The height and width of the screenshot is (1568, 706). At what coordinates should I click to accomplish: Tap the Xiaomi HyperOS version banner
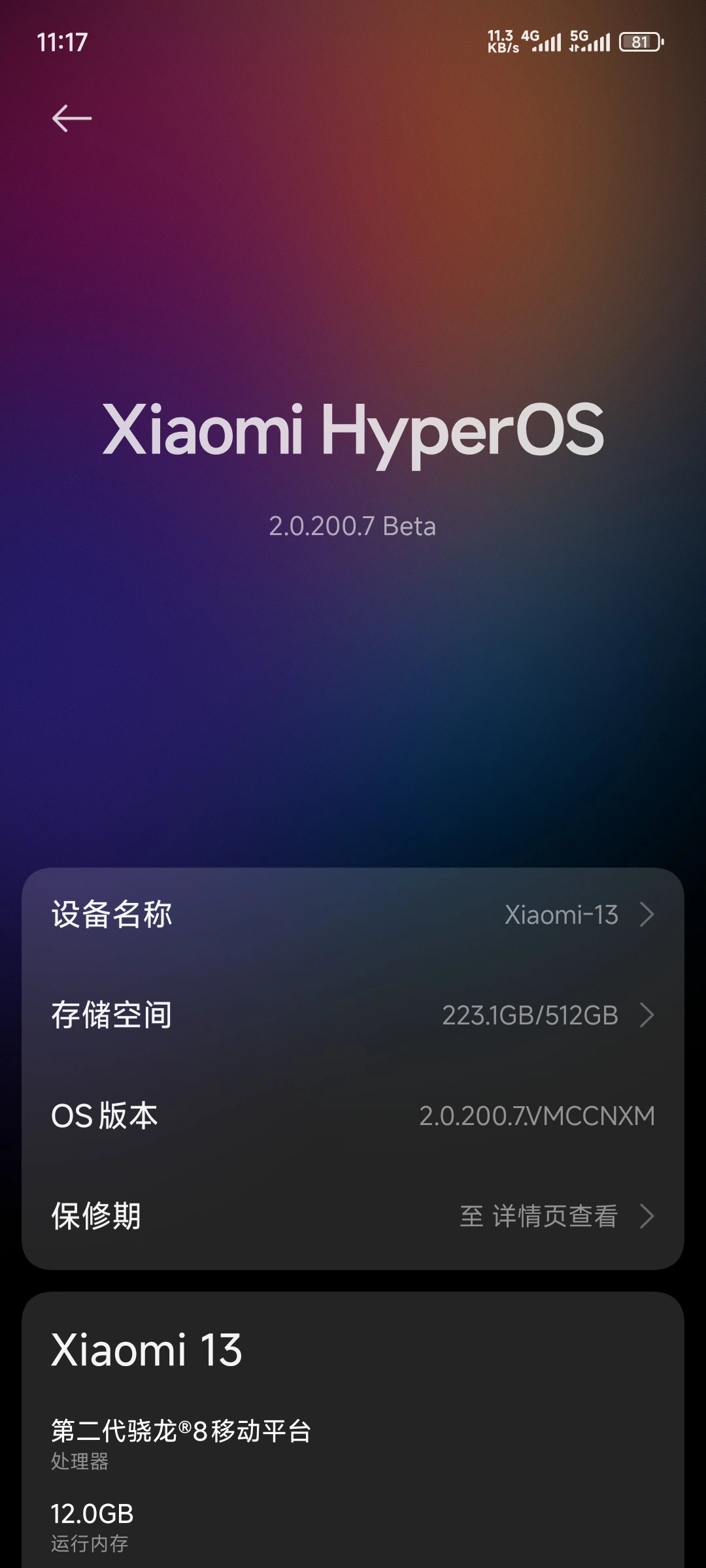(353, 457)
